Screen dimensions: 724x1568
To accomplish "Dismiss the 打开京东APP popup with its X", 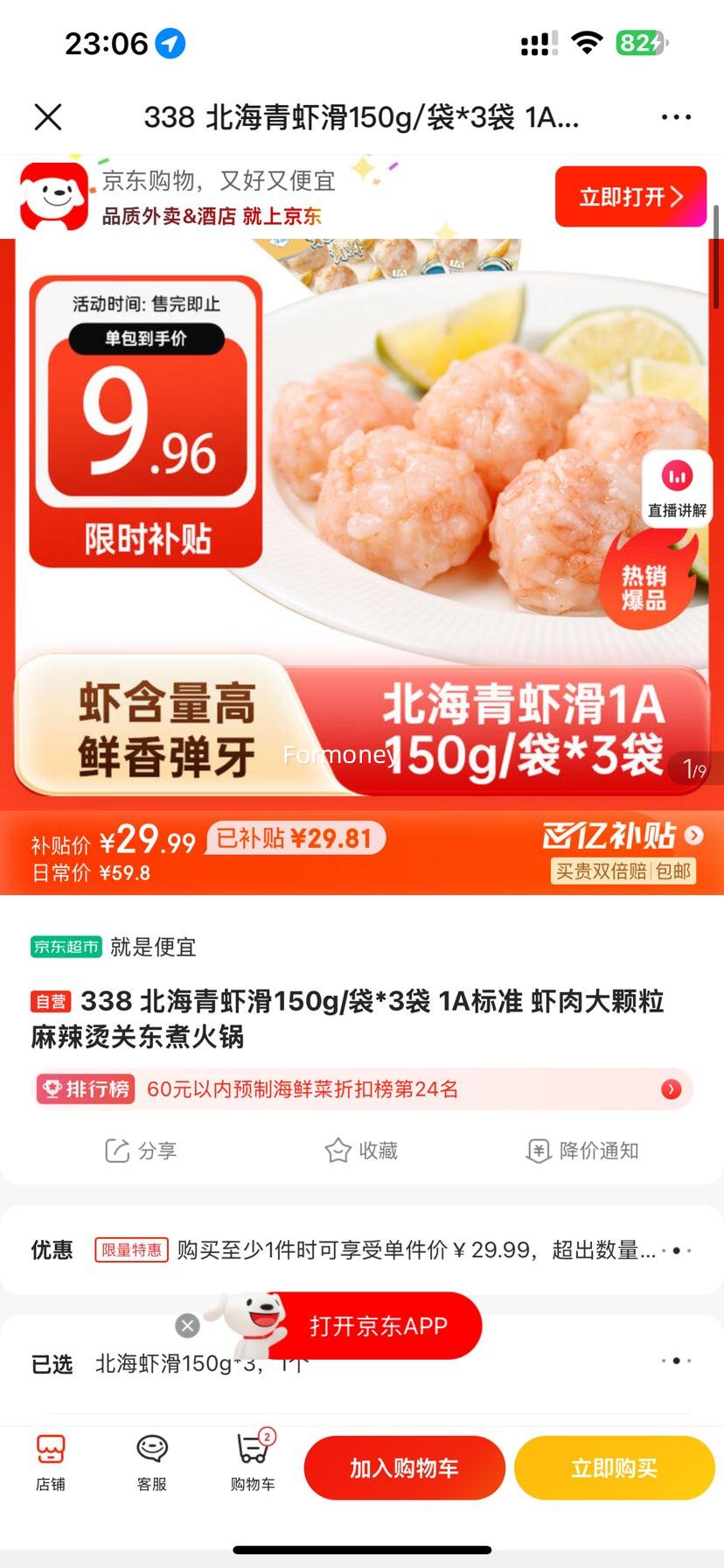I will pyautogui.click(x=187, y=1326).
